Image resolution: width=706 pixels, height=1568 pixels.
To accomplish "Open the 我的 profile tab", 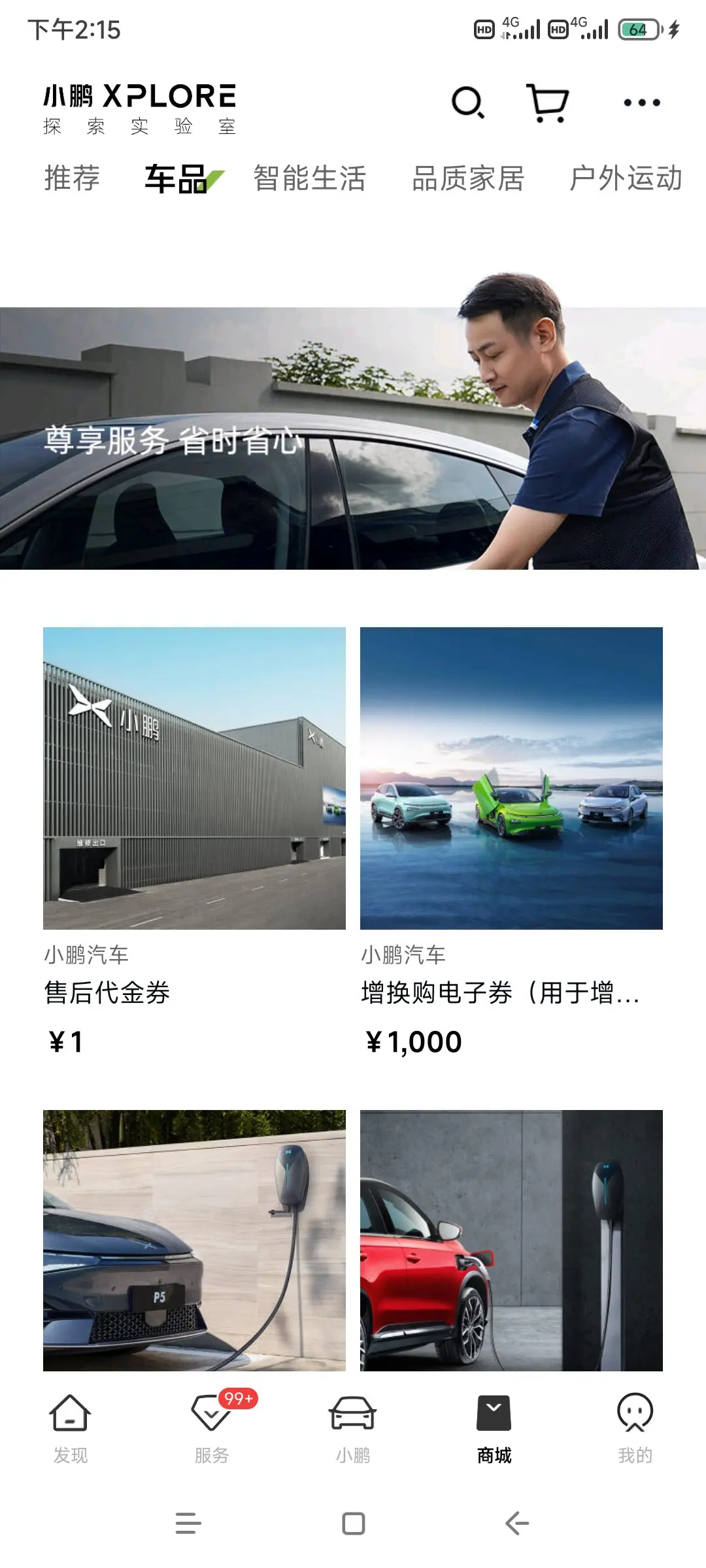I will pyautogui.click(x=635, y=1428).
